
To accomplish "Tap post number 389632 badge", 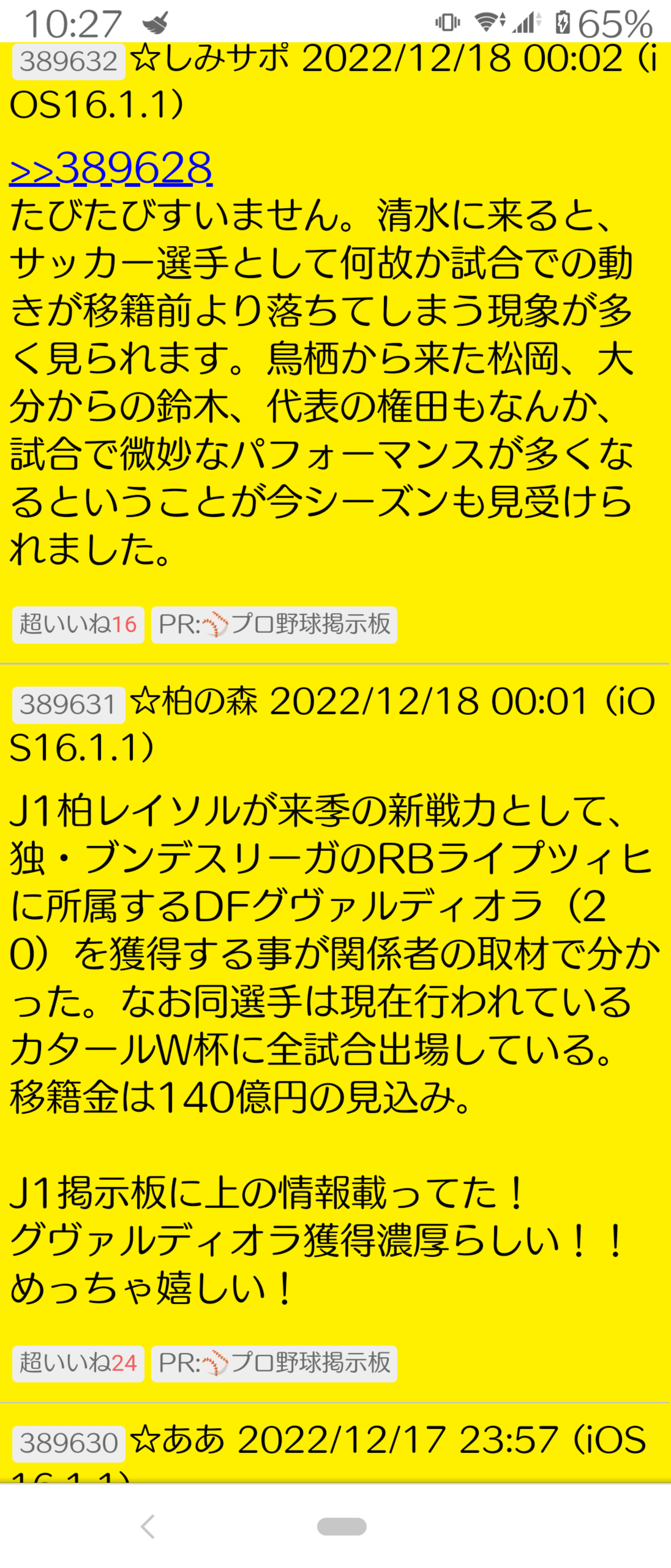I will click(x=69, y=62).
